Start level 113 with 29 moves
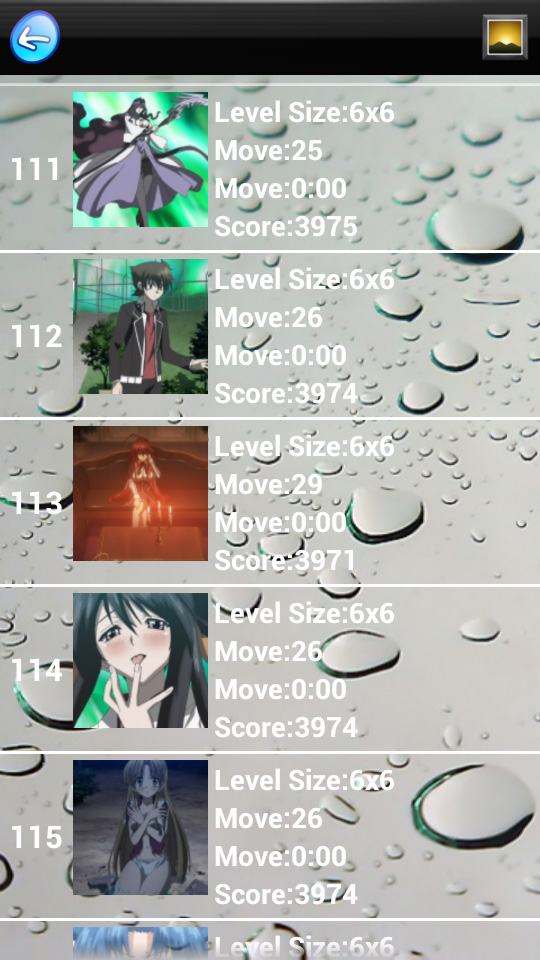 (270, 502)
